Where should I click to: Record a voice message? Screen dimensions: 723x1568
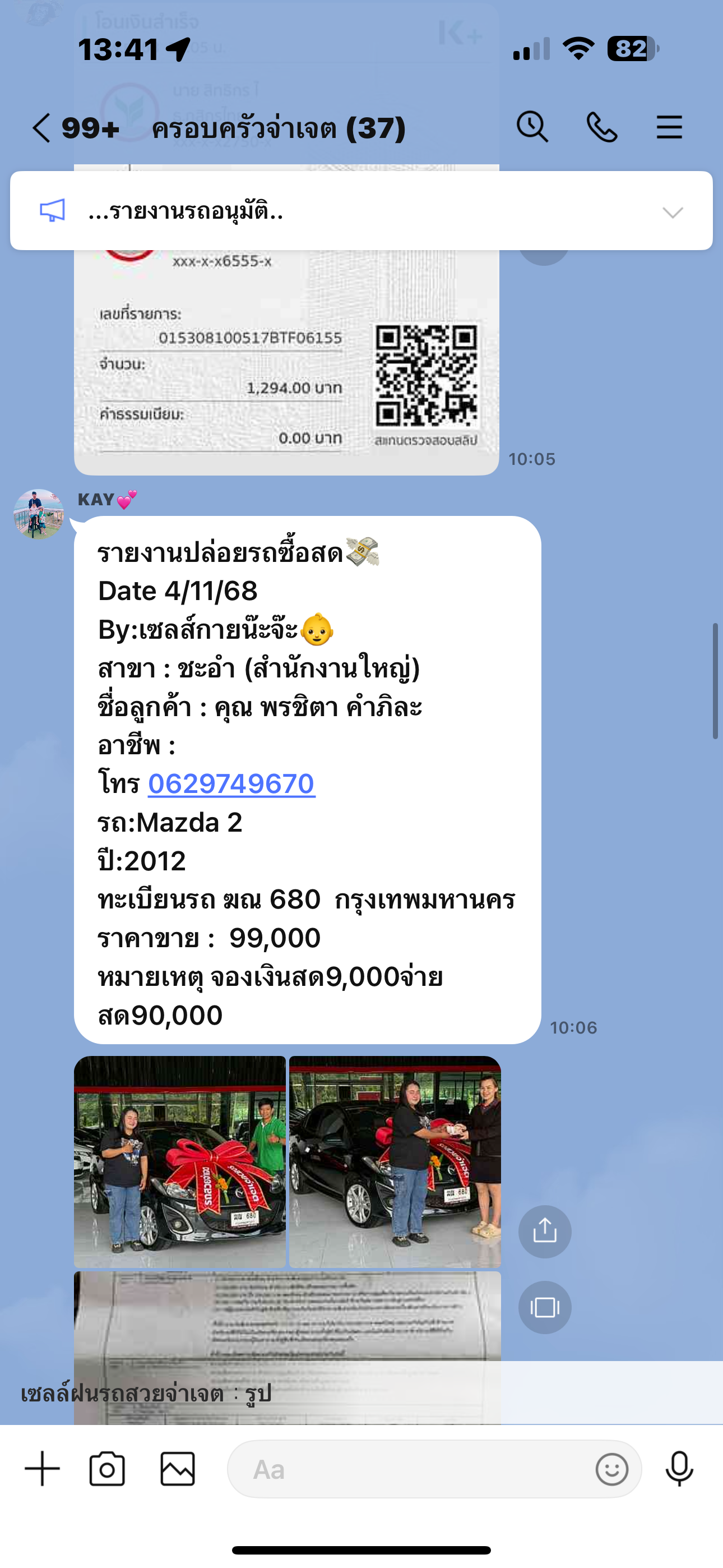[679, 1469]
